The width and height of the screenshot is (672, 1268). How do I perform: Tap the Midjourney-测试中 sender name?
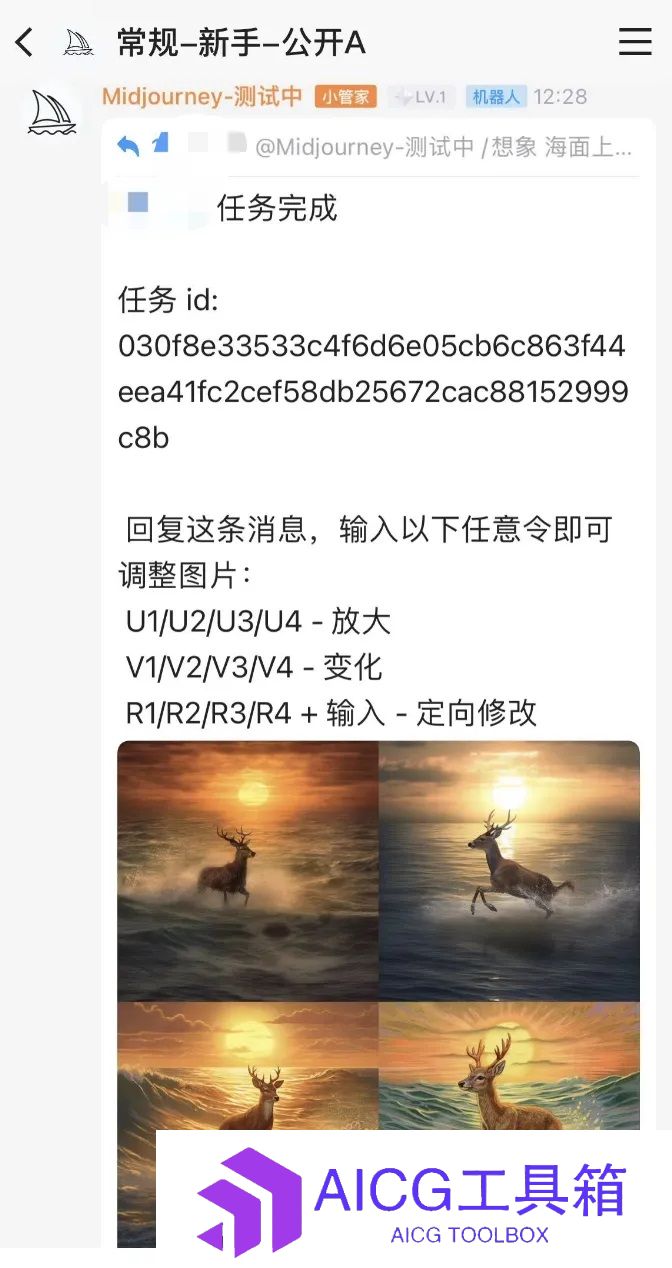click(x=202, y=97)
